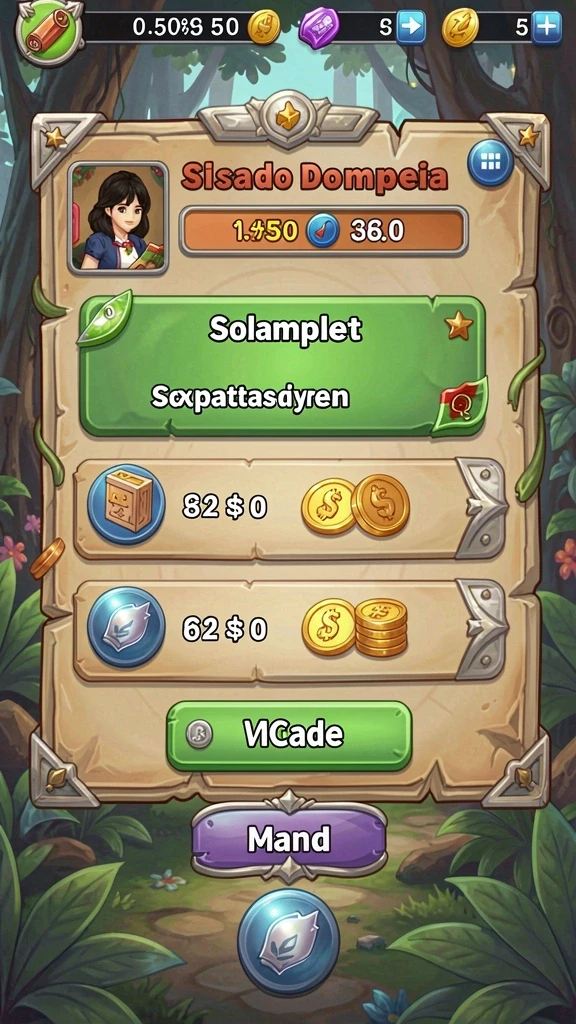576x1024 pixels.
Task: Tap the round blue leaf button at bottom
Action: pos(289,942)
